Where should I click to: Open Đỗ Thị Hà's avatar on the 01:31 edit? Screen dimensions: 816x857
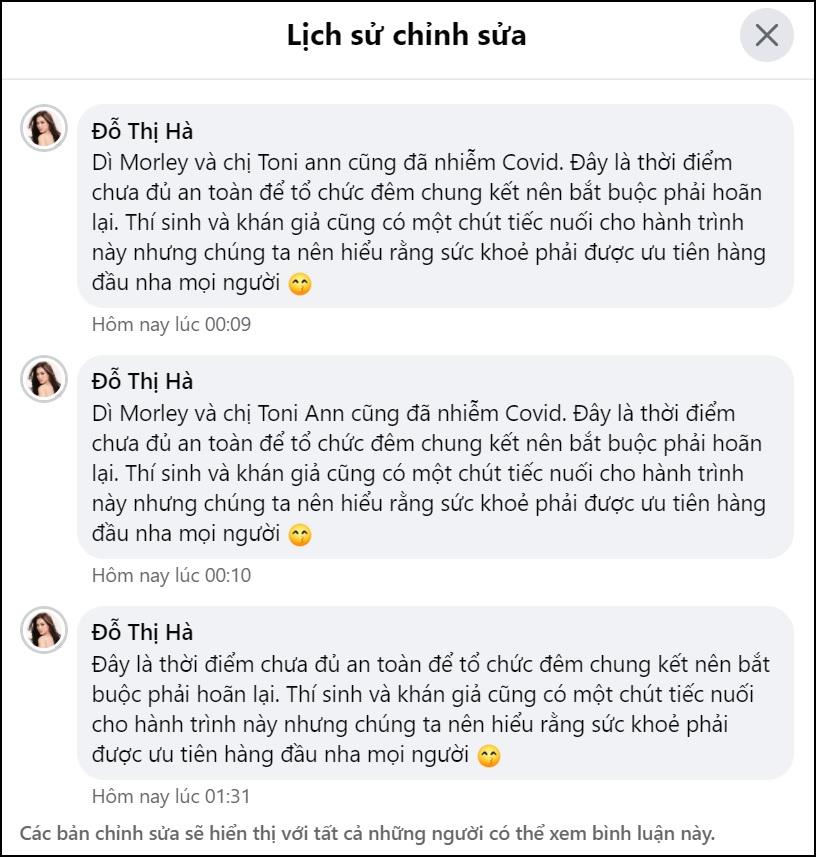44,630
